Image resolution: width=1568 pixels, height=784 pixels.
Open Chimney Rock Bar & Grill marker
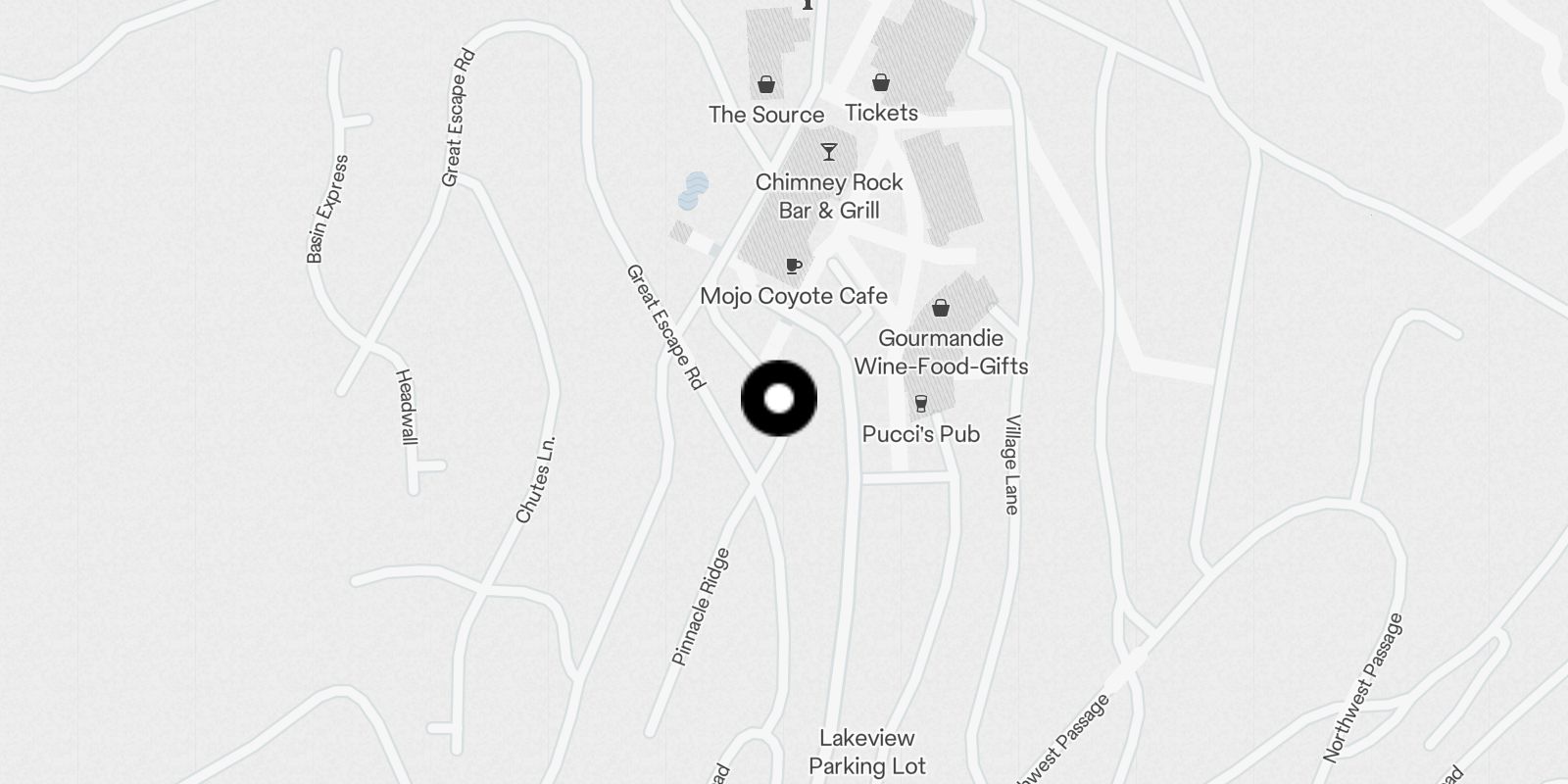[x=829, y=153]
